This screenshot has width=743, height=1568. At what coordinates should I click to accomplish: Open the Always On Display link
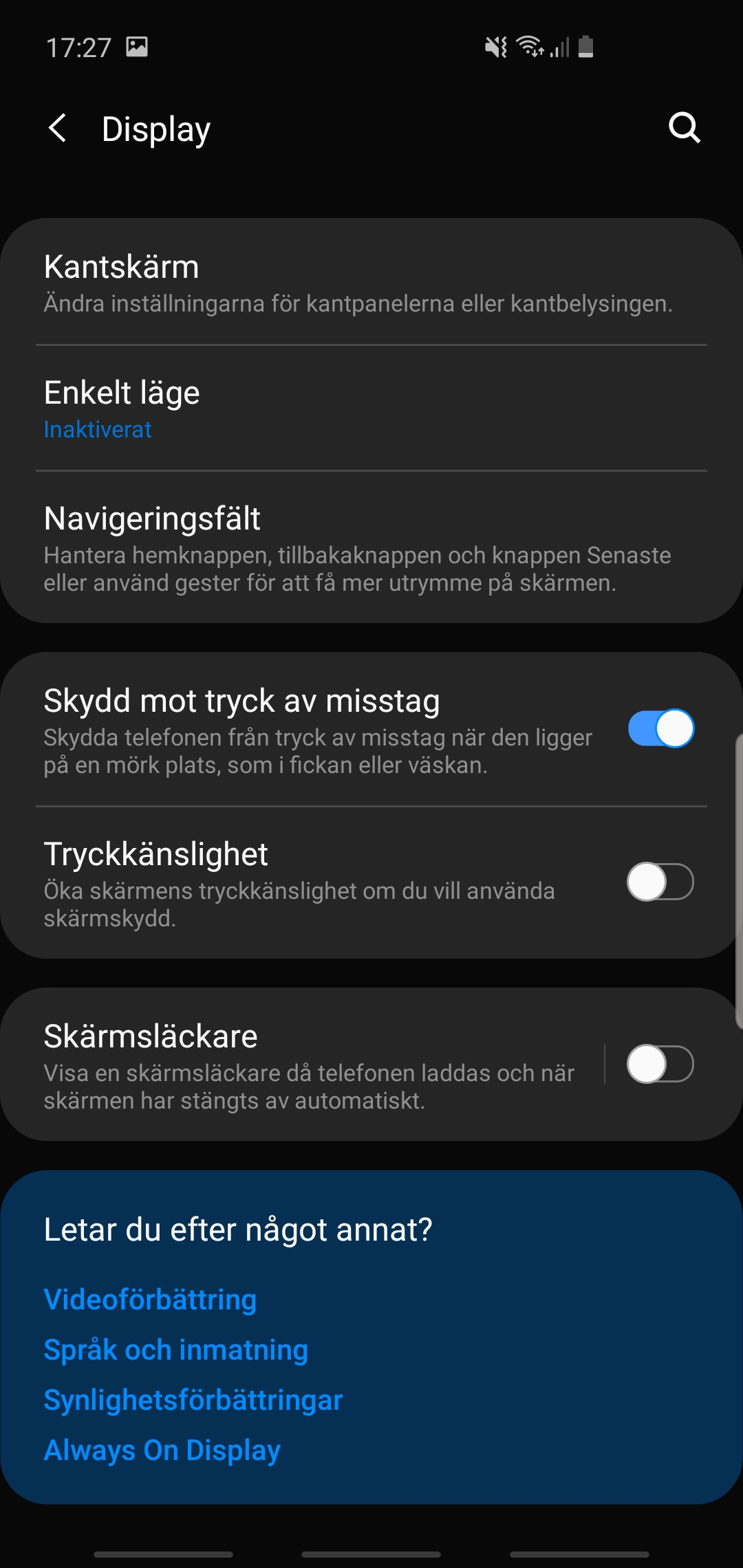point(162,1450)
